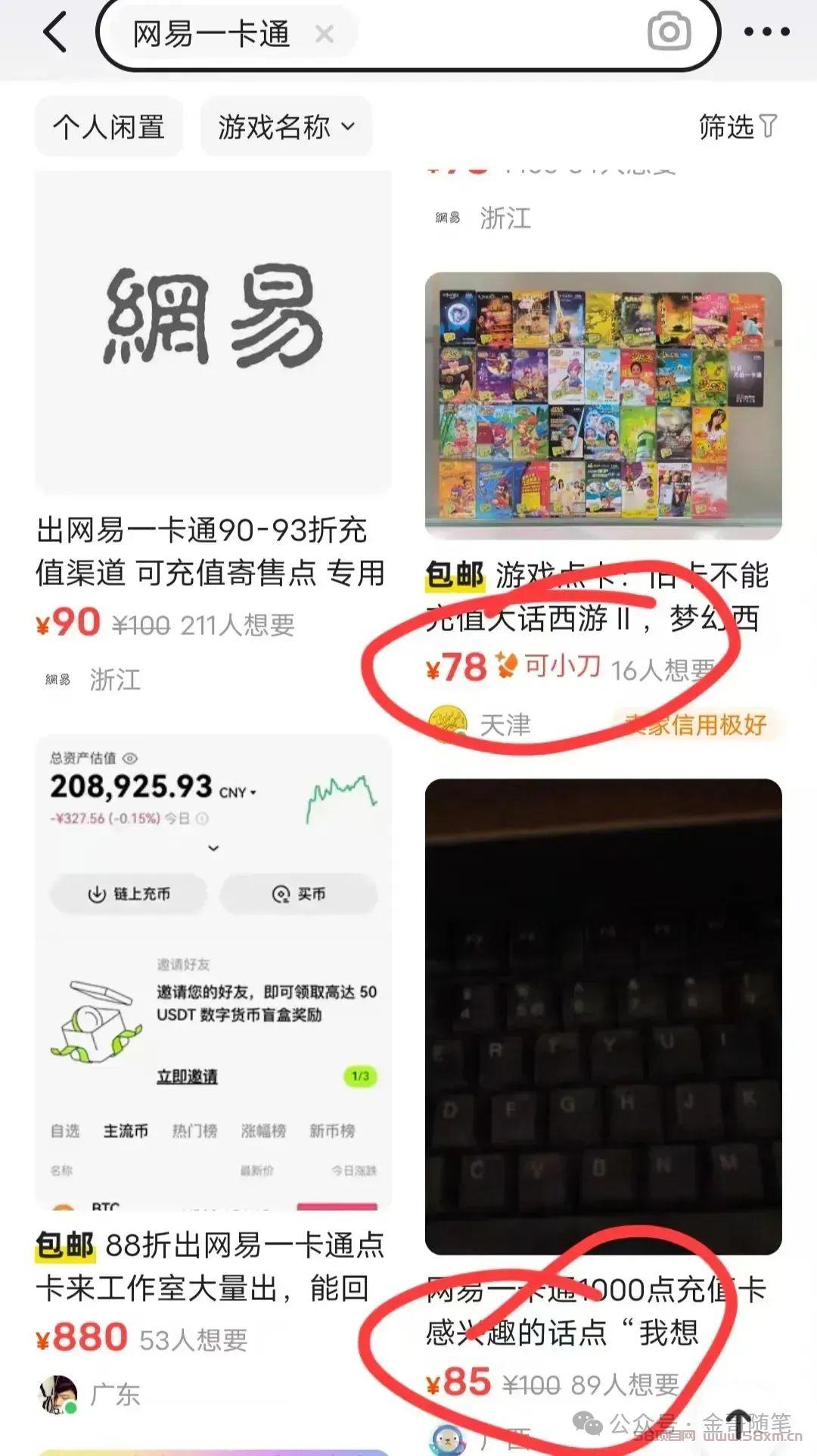Clear the search text with the X icon
817x1456 pixels.
325,34
